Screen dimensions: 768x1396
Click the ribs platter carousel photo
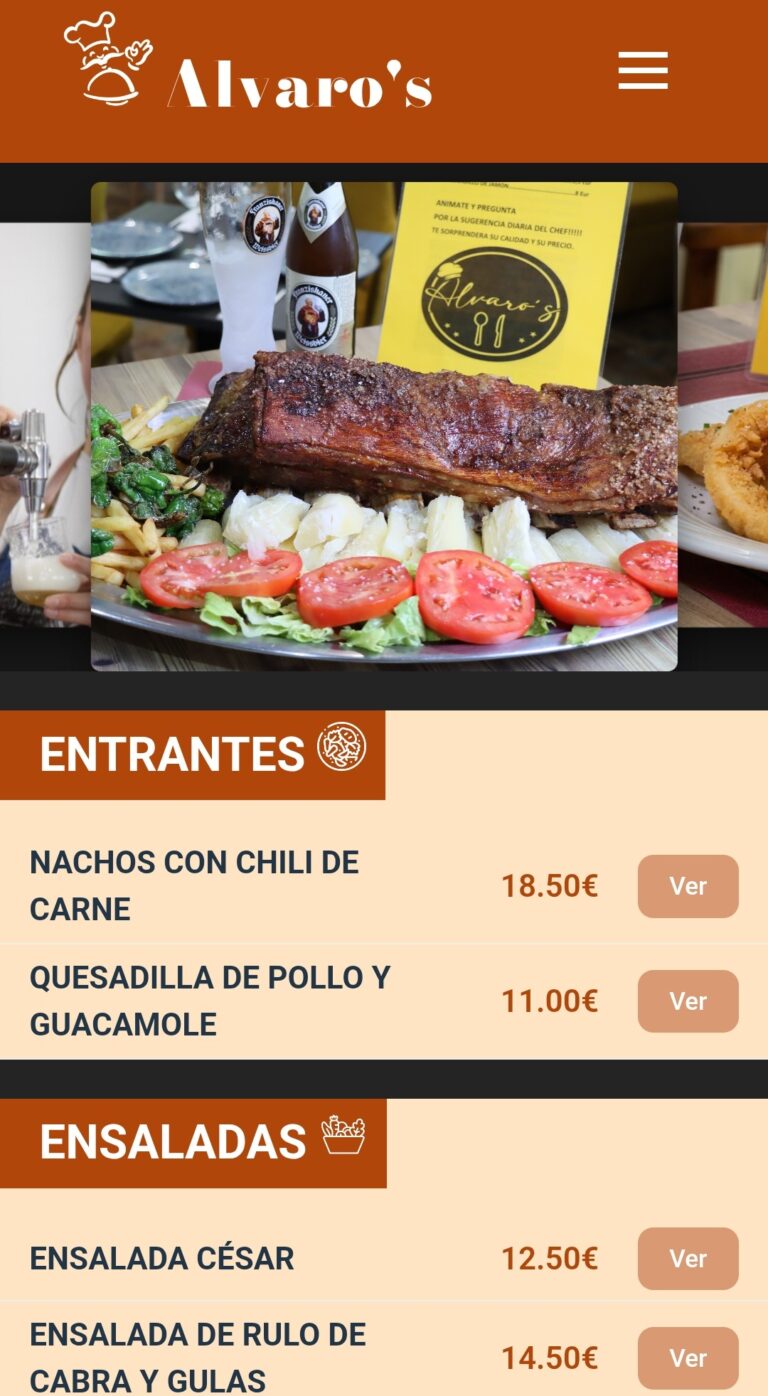tap(384, 425)
